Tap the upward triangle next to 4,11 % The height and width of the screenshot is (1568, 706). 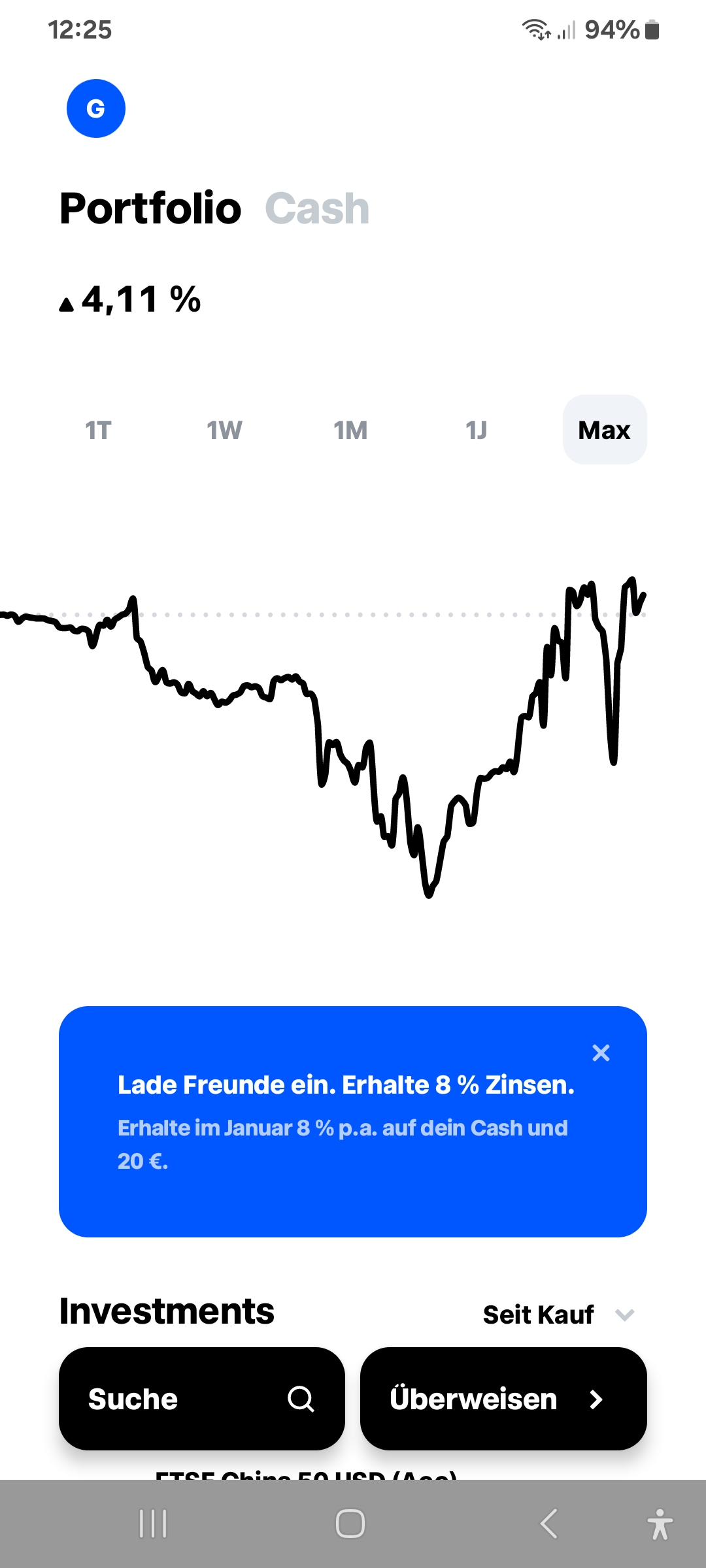tap(66, 302)
